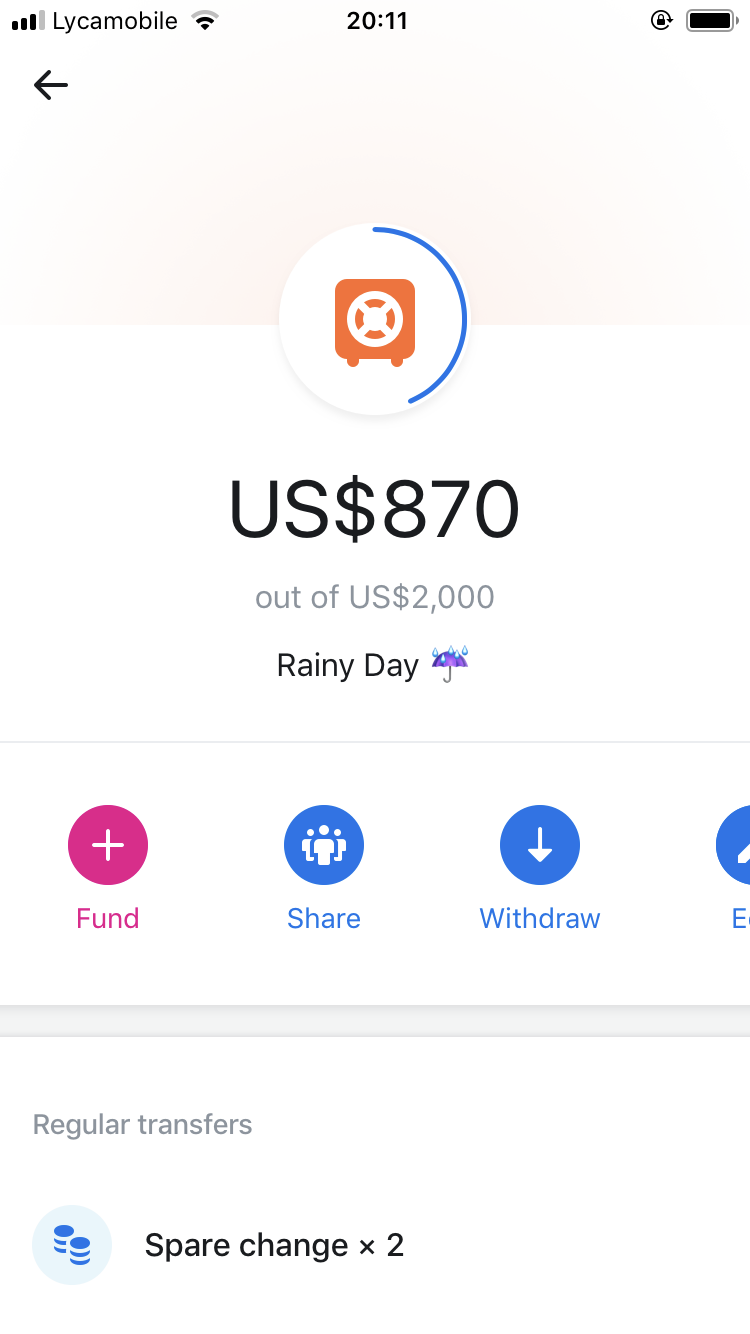
Task: Tap the battery indicator
Action: (712, 20)
